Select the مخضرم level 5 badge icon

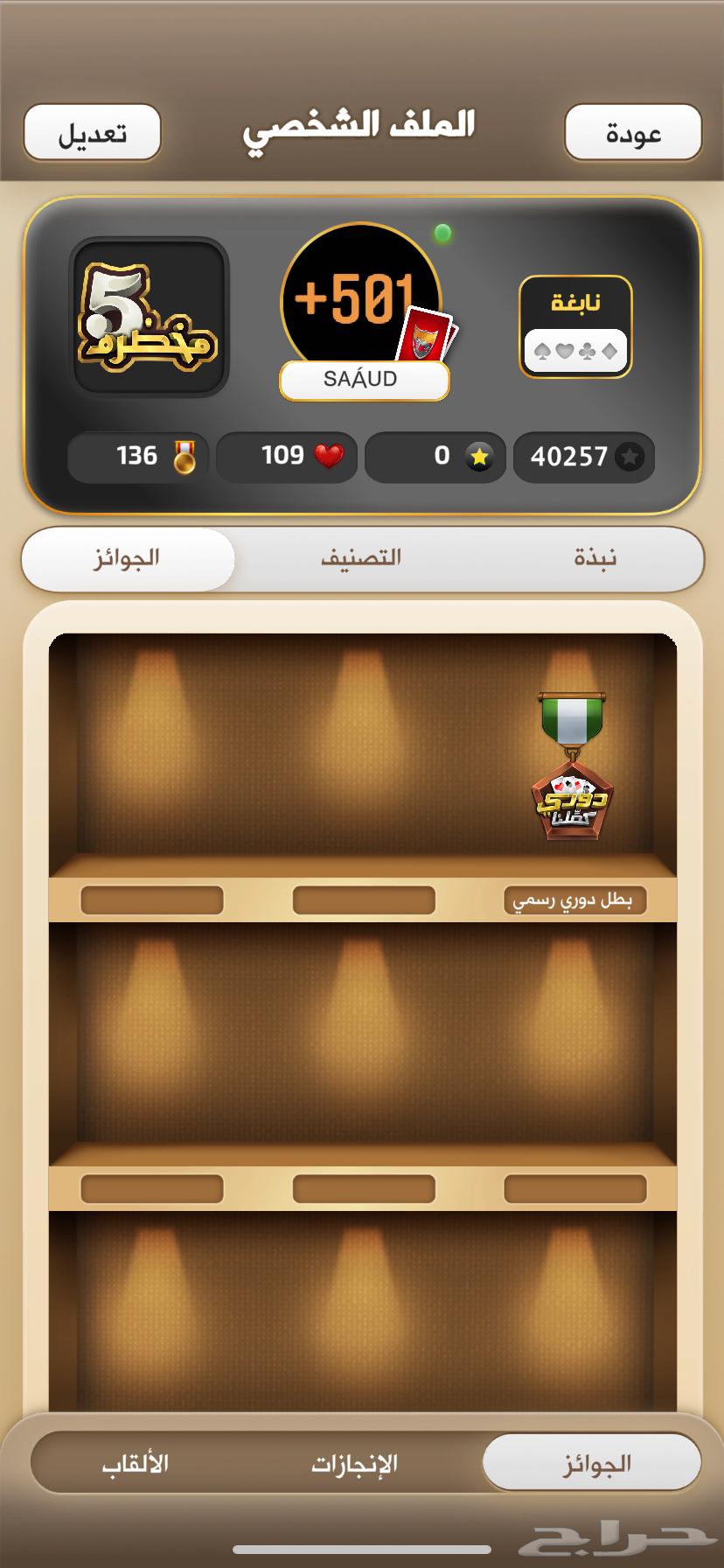(149, 318)
